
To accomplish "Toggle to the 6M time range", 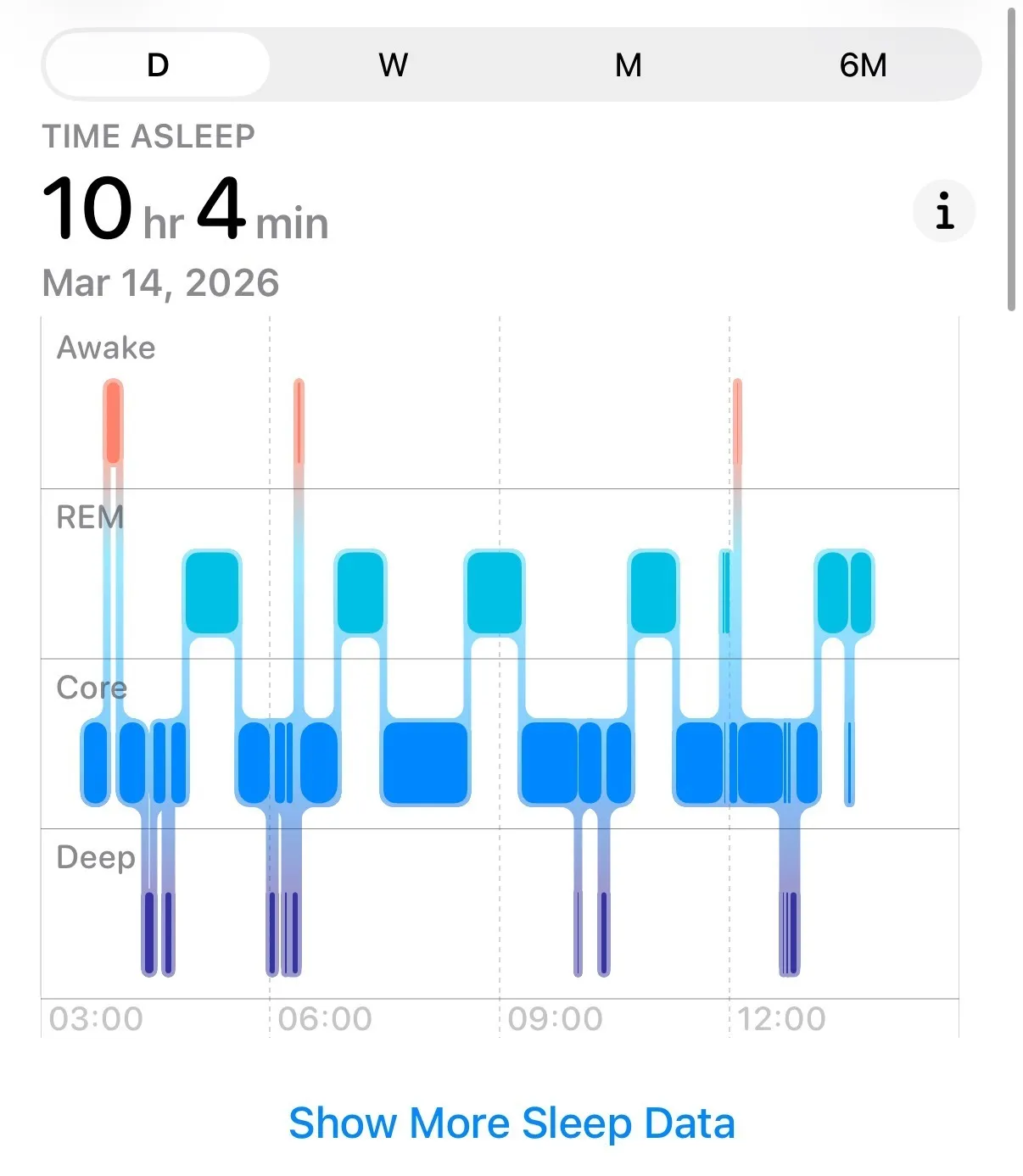I will (864, 64).
